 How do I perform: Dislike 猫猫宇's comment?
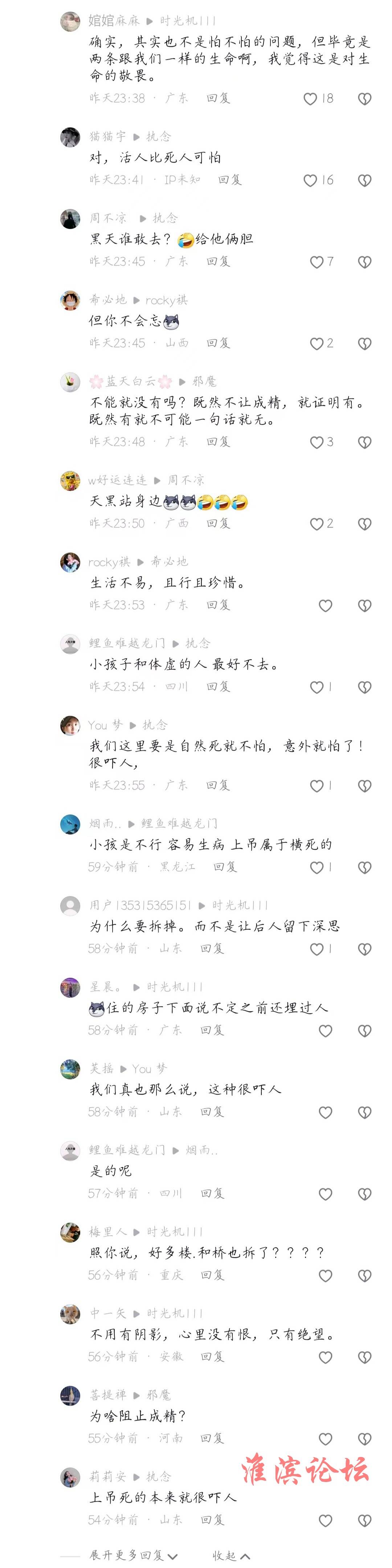(364, 180)
